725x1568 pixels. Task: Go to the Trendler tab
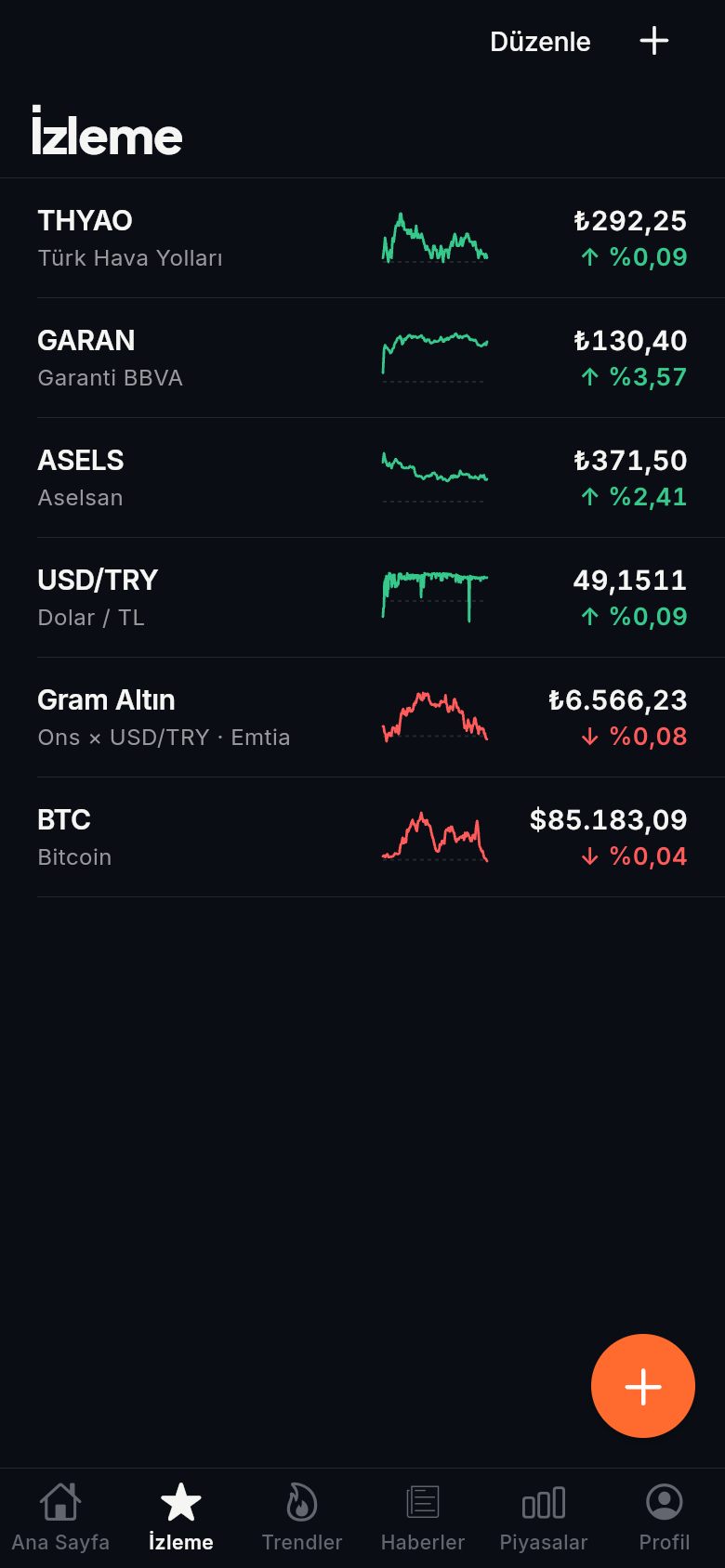point(302,1518)
